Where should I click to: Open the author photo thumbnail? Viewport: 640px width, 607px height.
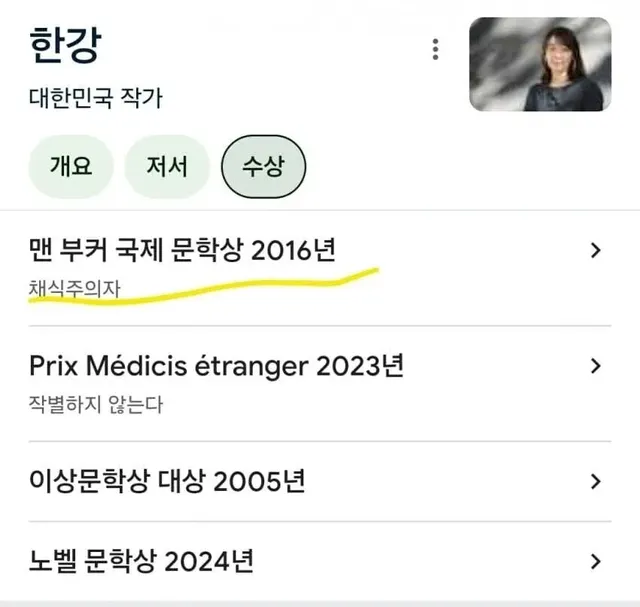point(540,64)
